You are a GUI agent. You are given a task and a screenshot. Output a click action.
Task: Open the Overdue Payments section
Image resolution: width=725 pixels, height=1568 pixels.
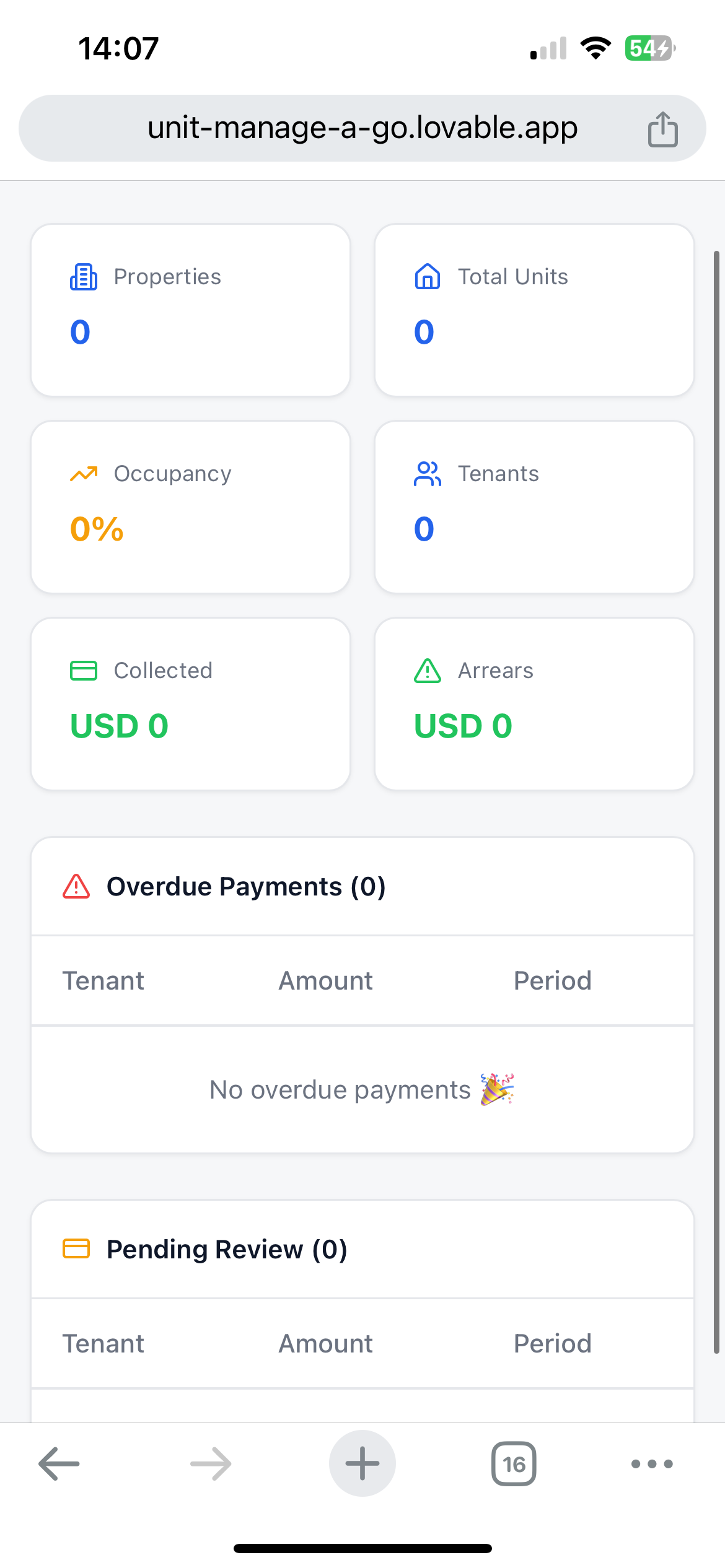point(247,887)
